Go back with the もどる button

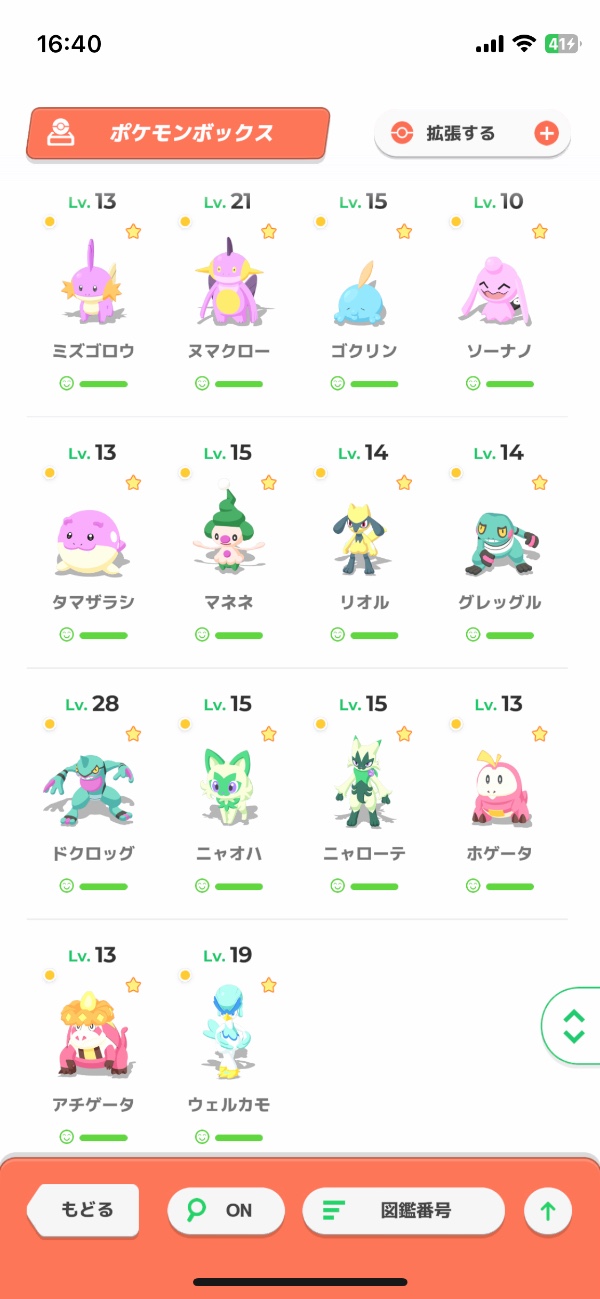pos(86,1210)
